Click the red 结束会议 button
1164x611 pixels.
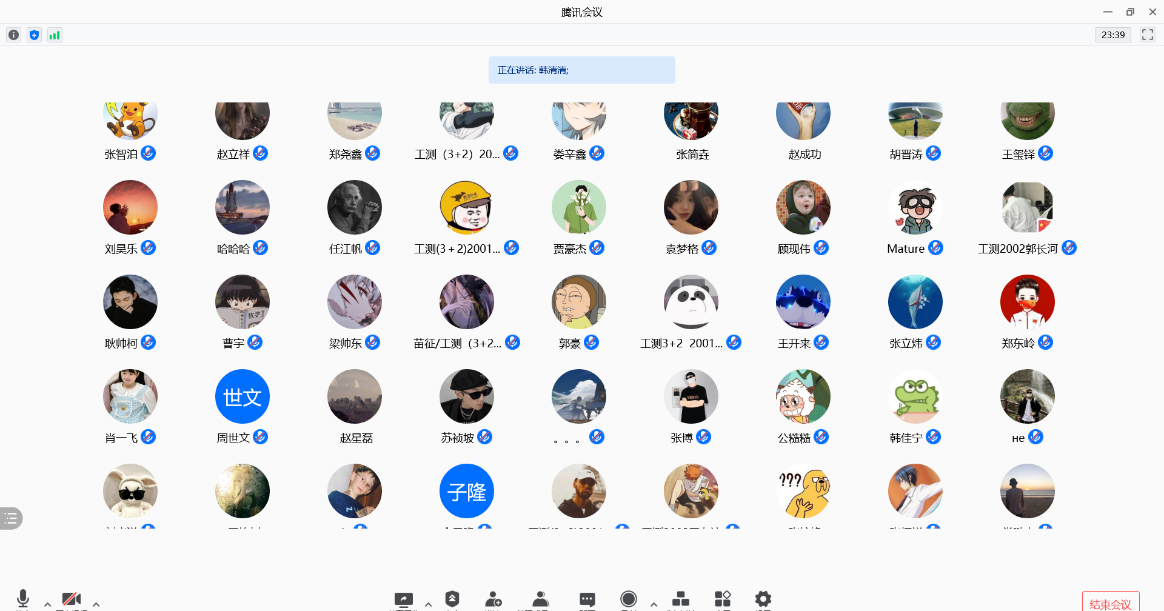[1110, 603]
